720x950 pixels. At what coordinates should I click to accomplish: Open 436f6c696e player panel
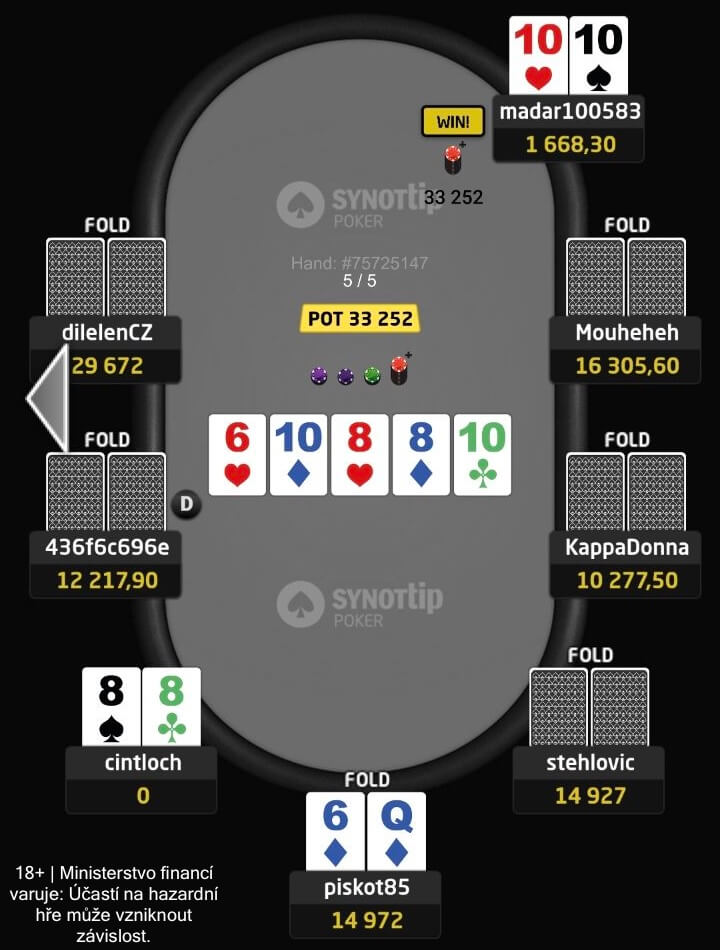click(106, 563)
